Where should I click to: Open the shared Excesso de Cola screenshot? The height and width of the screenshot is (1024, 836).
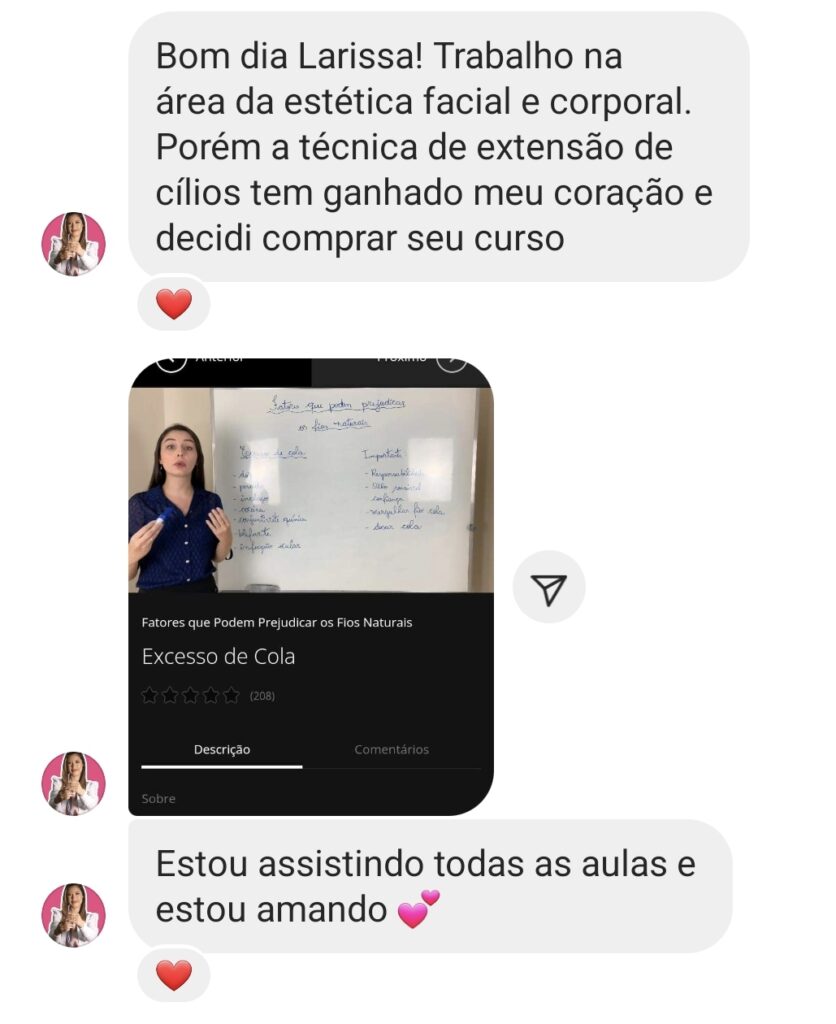point(310,586)
